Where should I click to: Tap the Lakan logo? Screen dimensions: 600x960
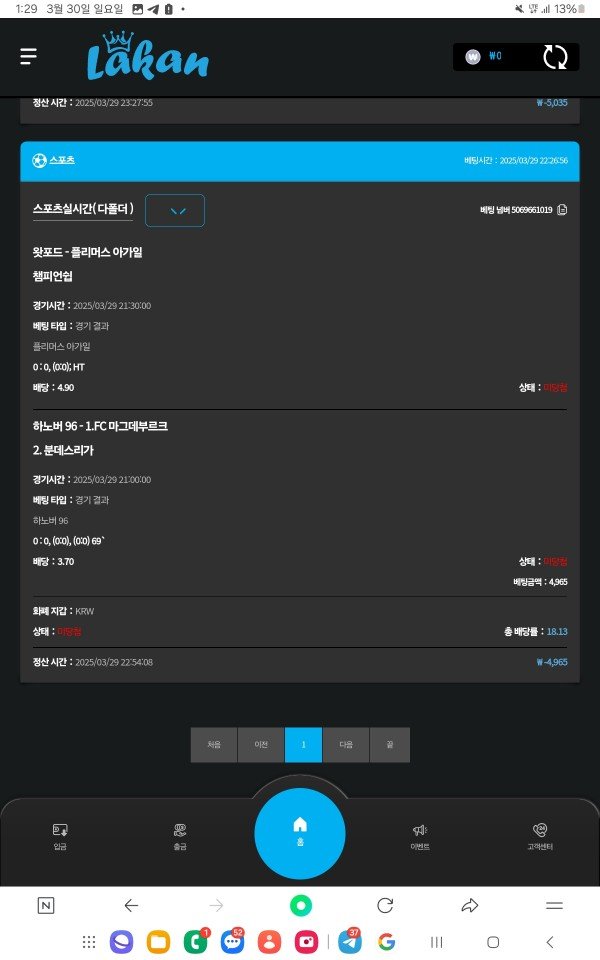click(147, 56)
